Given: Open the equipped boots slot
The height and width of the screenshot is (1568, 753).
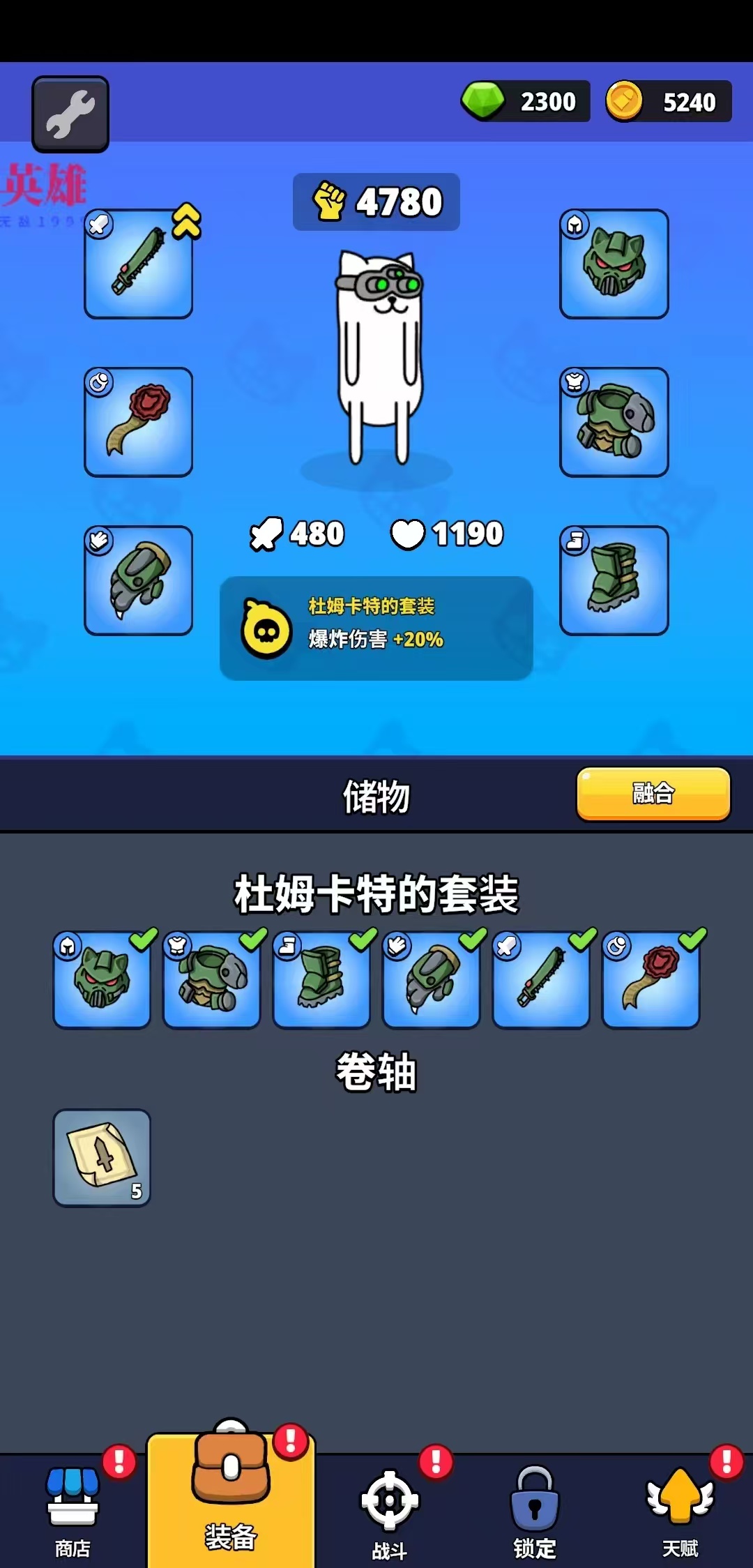Looking at the screenshot, I should (614, 579).
